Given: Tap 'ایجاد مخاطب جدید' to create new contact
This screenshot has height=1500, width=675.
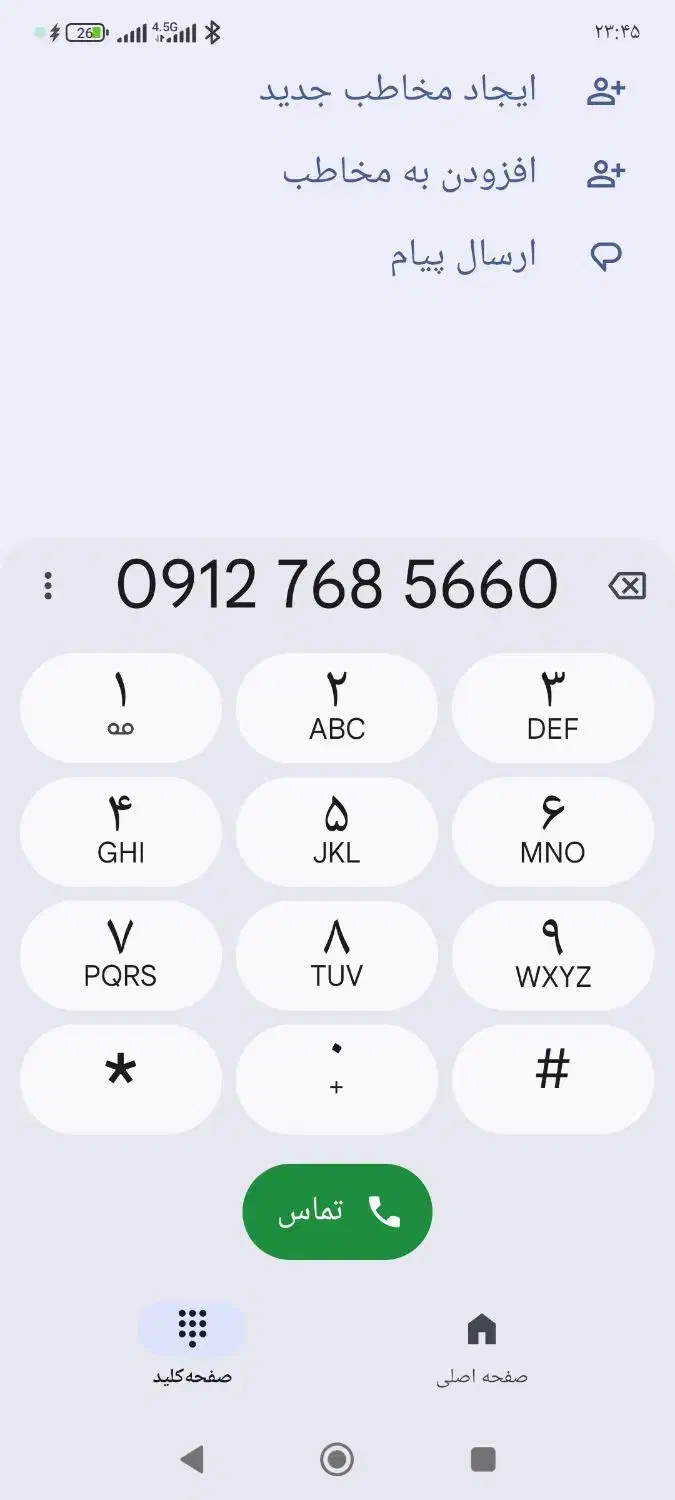Looking at the screenshot, I should point(398,90).
